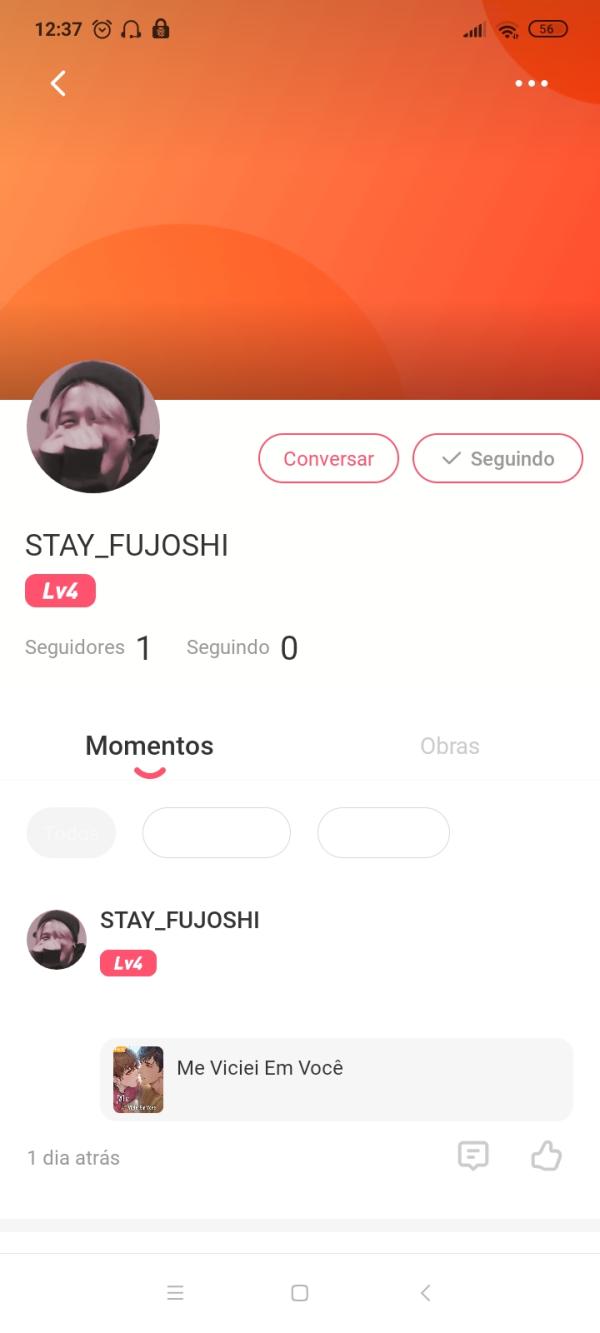Like the post from 1 dia atrás
Screen dimensions: 600x1333
[546, 1157]
